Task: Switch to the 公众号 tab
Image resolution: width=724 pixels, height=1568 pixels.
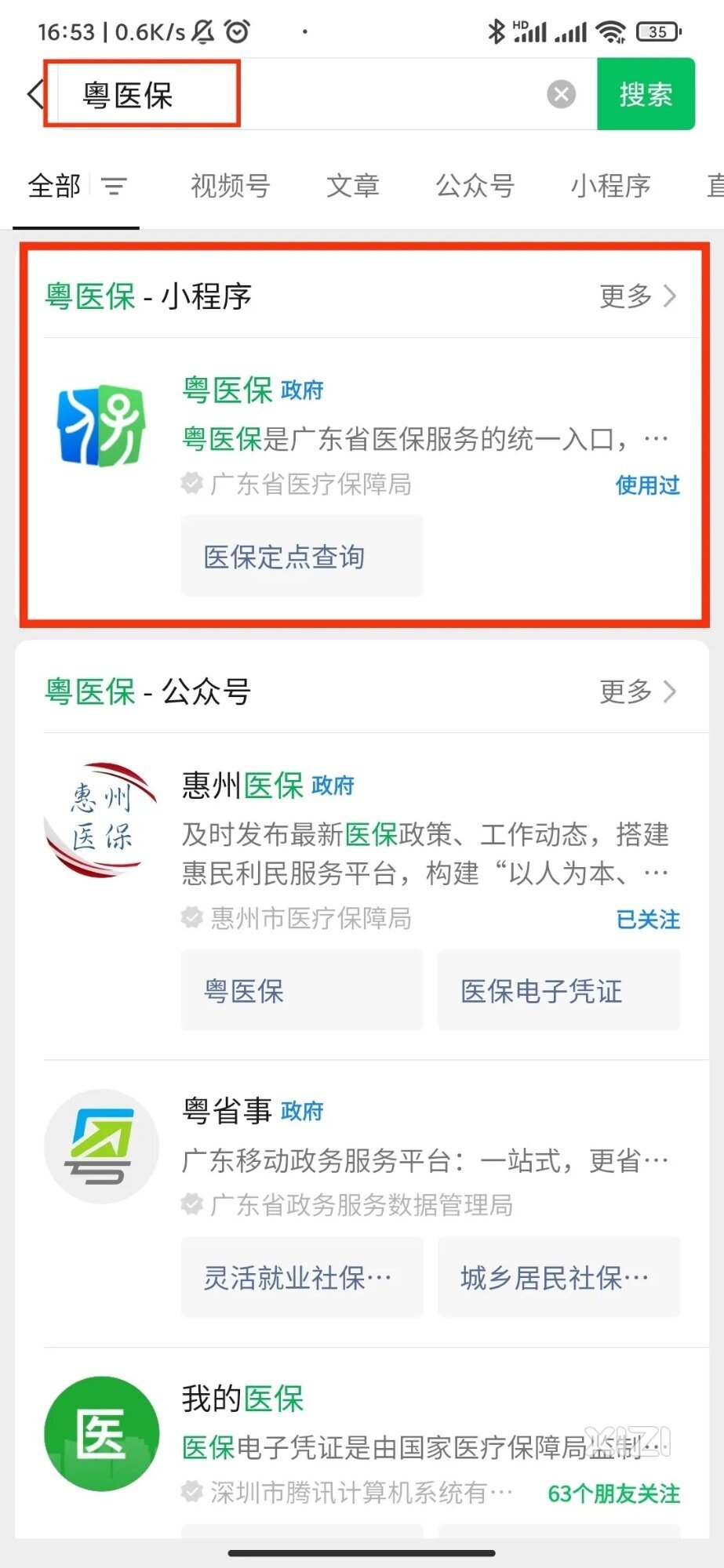Action: (x=475, y=187)
